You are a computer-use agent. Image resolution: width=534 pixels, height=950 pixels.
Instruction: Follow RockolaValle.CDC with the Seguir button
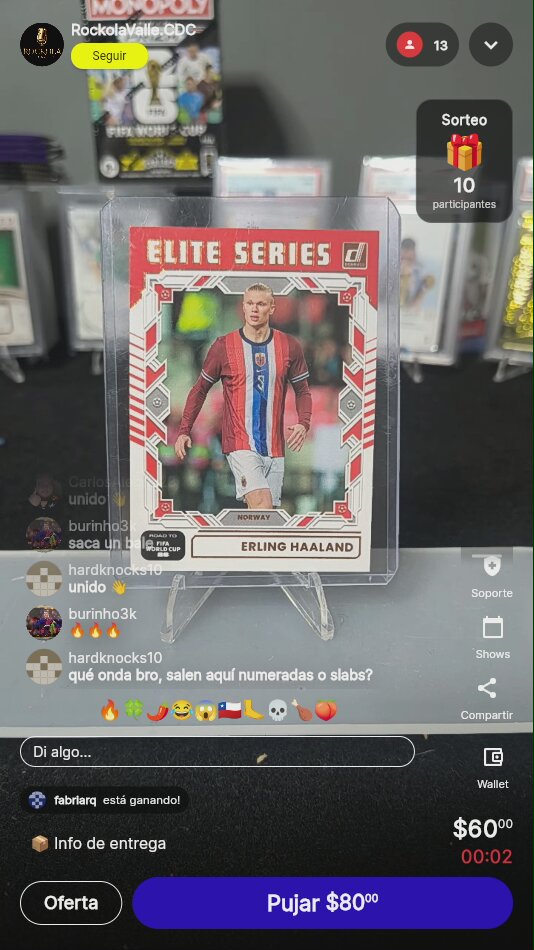point(110,56)
